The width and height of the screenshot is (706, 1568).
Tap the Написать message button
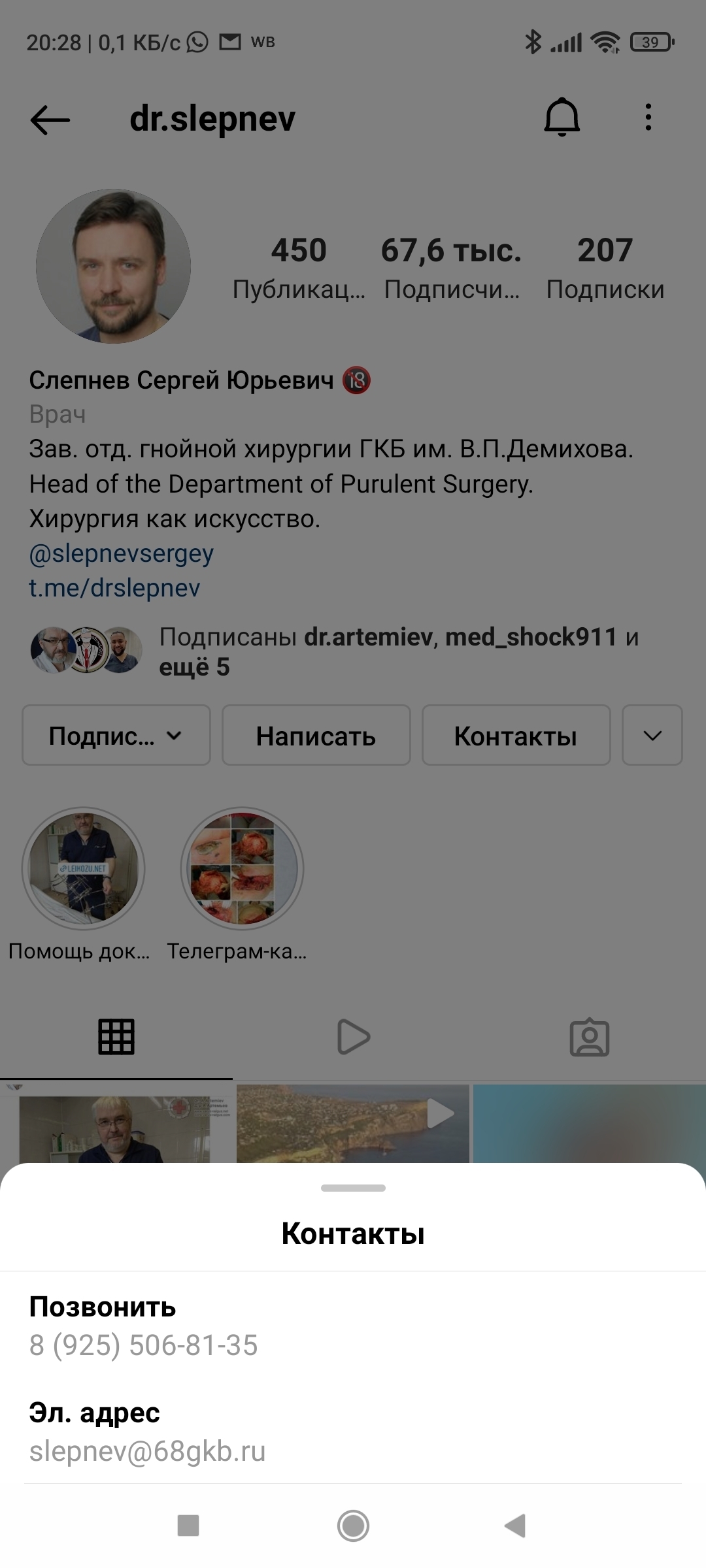click(316, 735)
